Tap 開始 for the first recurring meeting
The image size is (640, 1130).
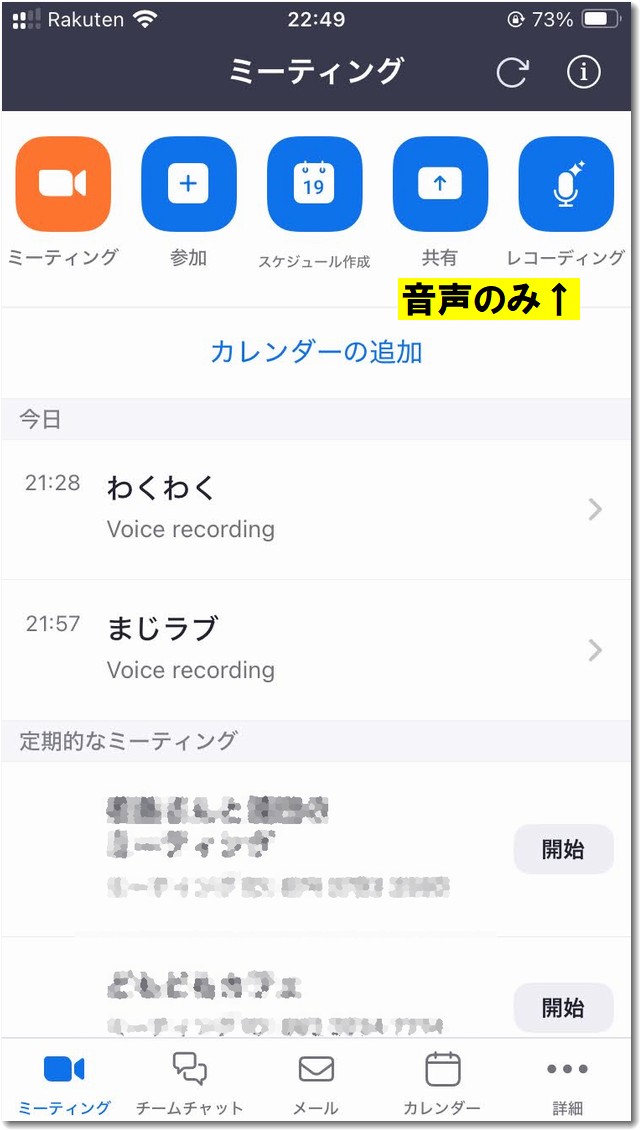(563, 849)
